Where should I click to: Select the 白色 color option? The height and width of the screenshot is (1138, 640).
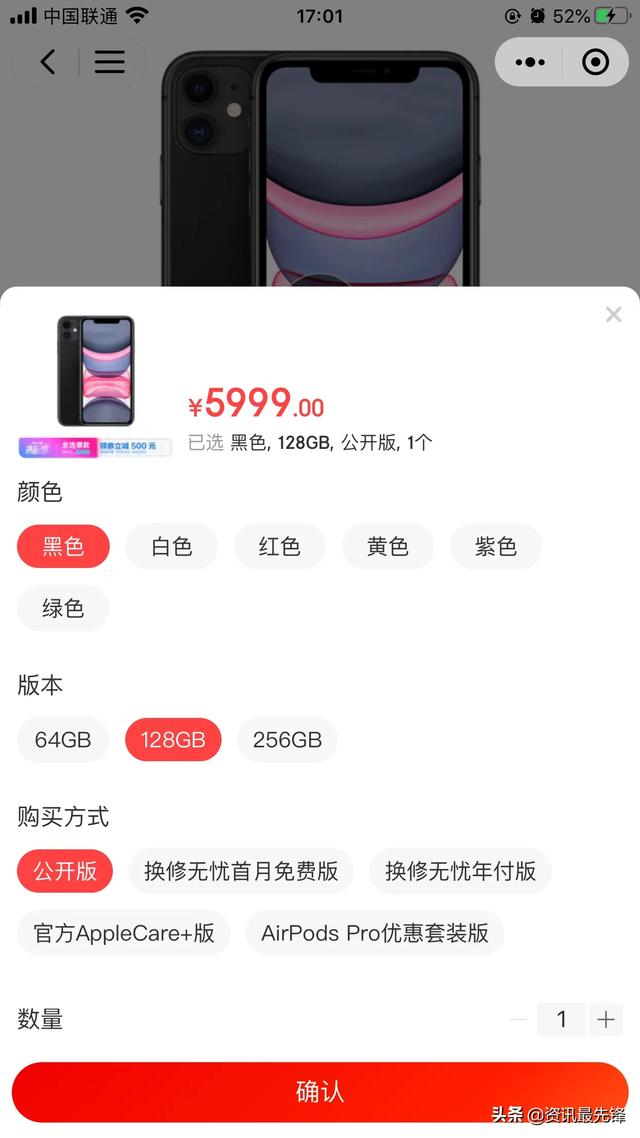(171, 546)
